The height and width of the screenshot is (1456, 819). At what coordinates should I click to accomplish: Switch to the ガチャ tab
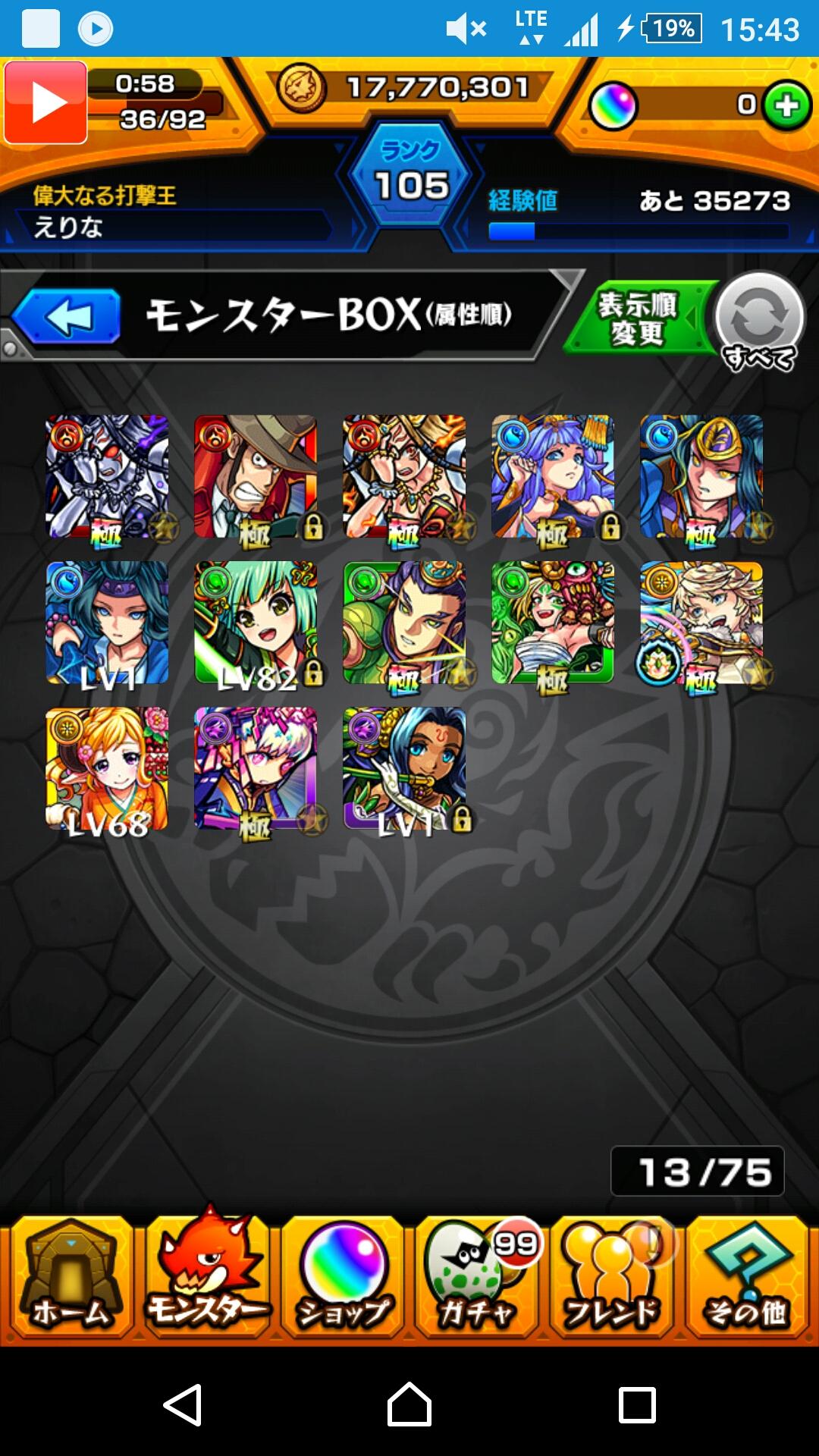[476, 1279]
